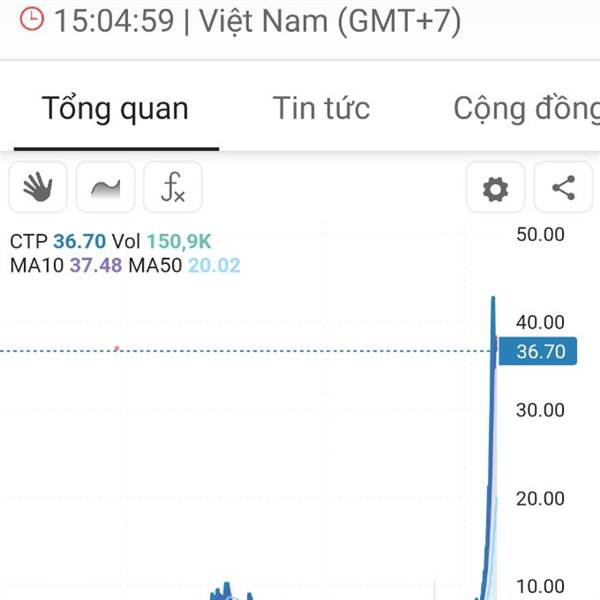Activate the hand pan tool

[38, 187]
